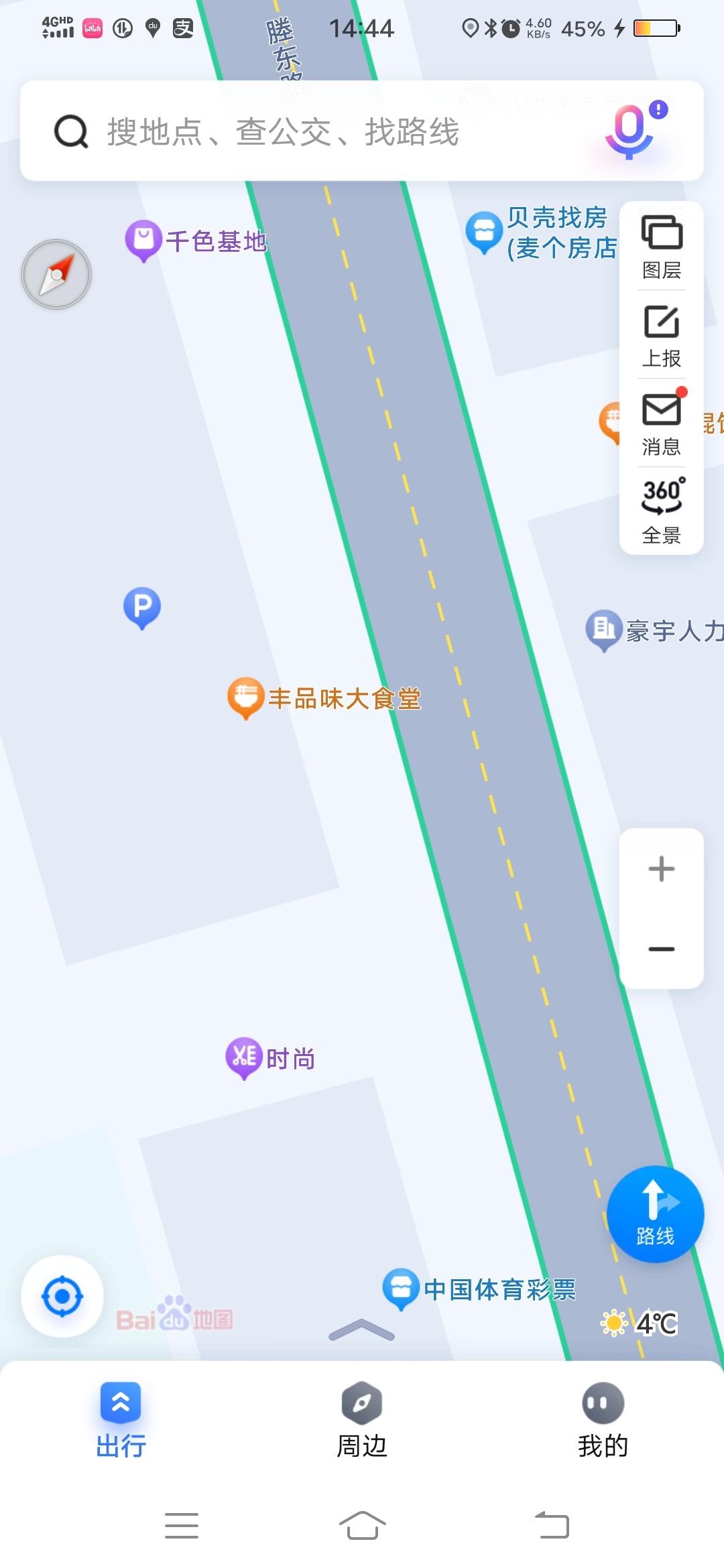Zoom in the map with the plus button
724x1568 pixels.
click(662, 869)
